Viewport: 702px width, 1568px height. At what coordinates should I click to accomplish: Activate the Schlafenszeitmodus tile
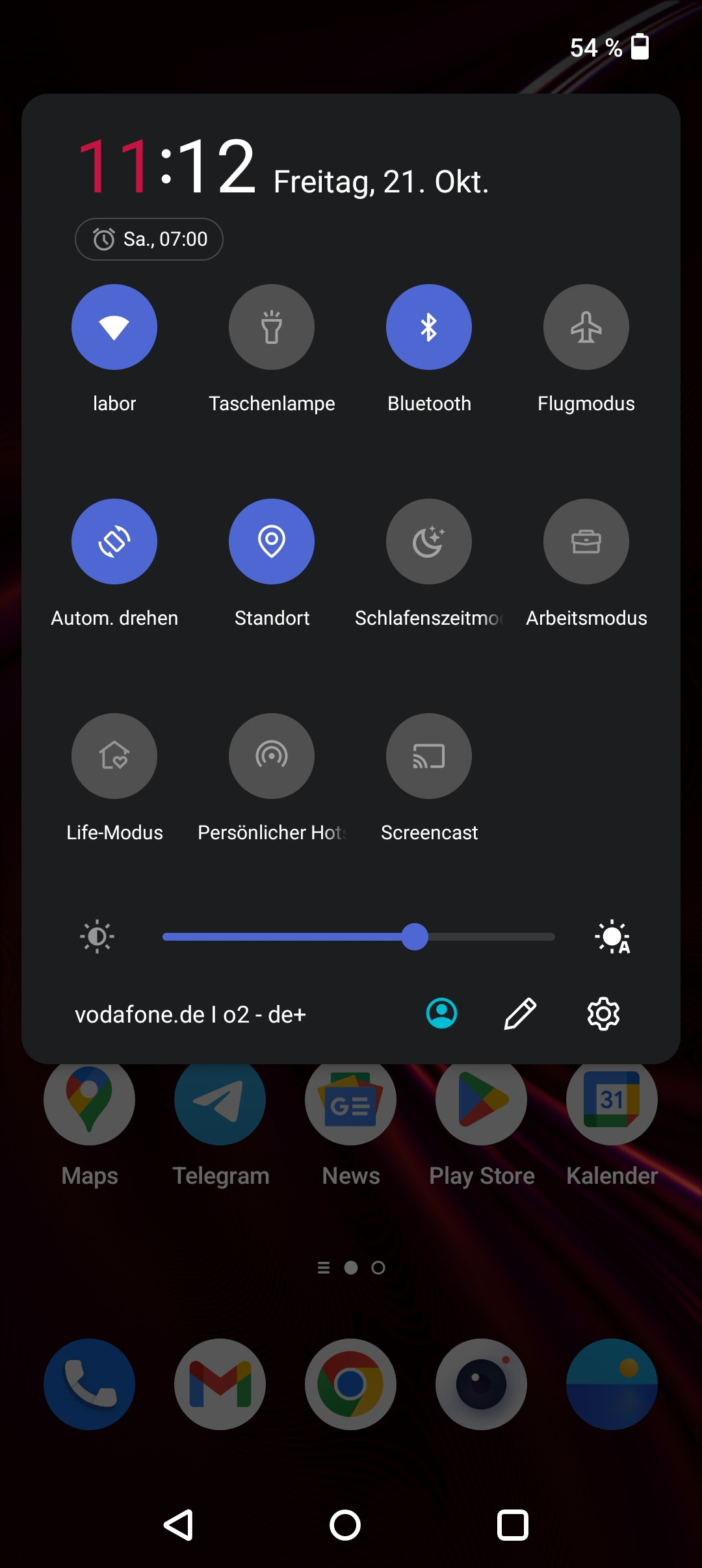(429, 542)
